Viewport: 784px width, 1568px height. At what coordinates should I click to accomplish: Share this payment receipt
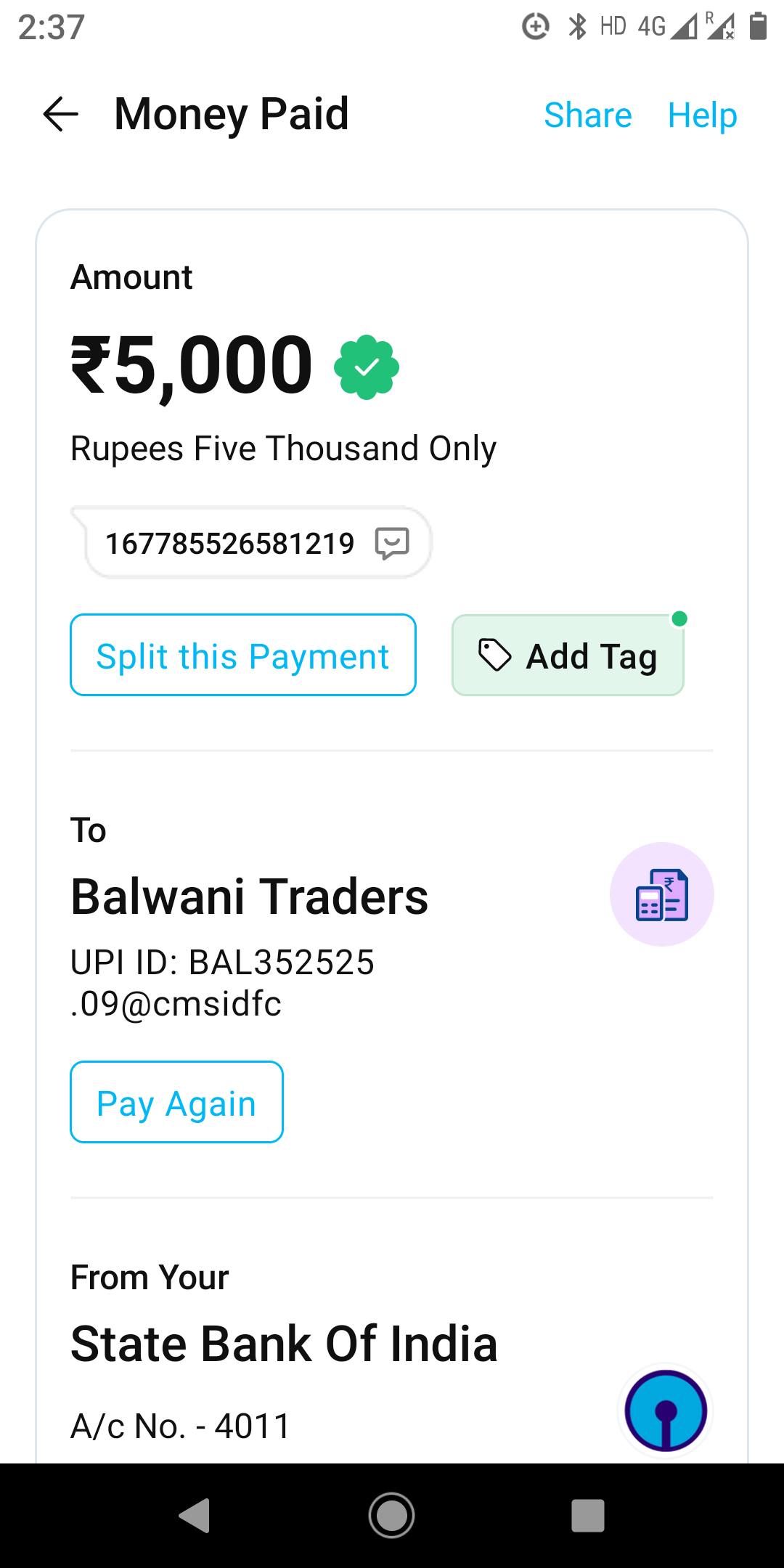588,115
